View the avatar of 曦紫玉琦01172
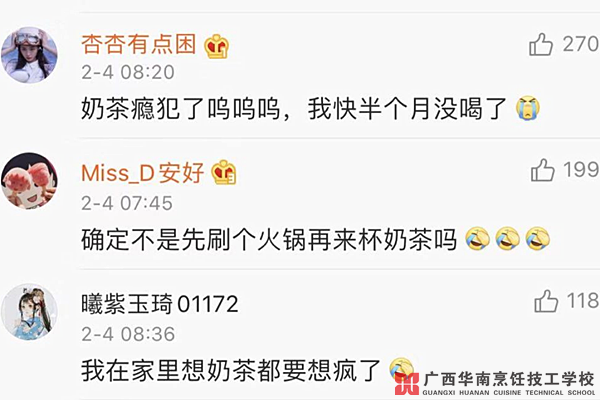 point(29,311)
